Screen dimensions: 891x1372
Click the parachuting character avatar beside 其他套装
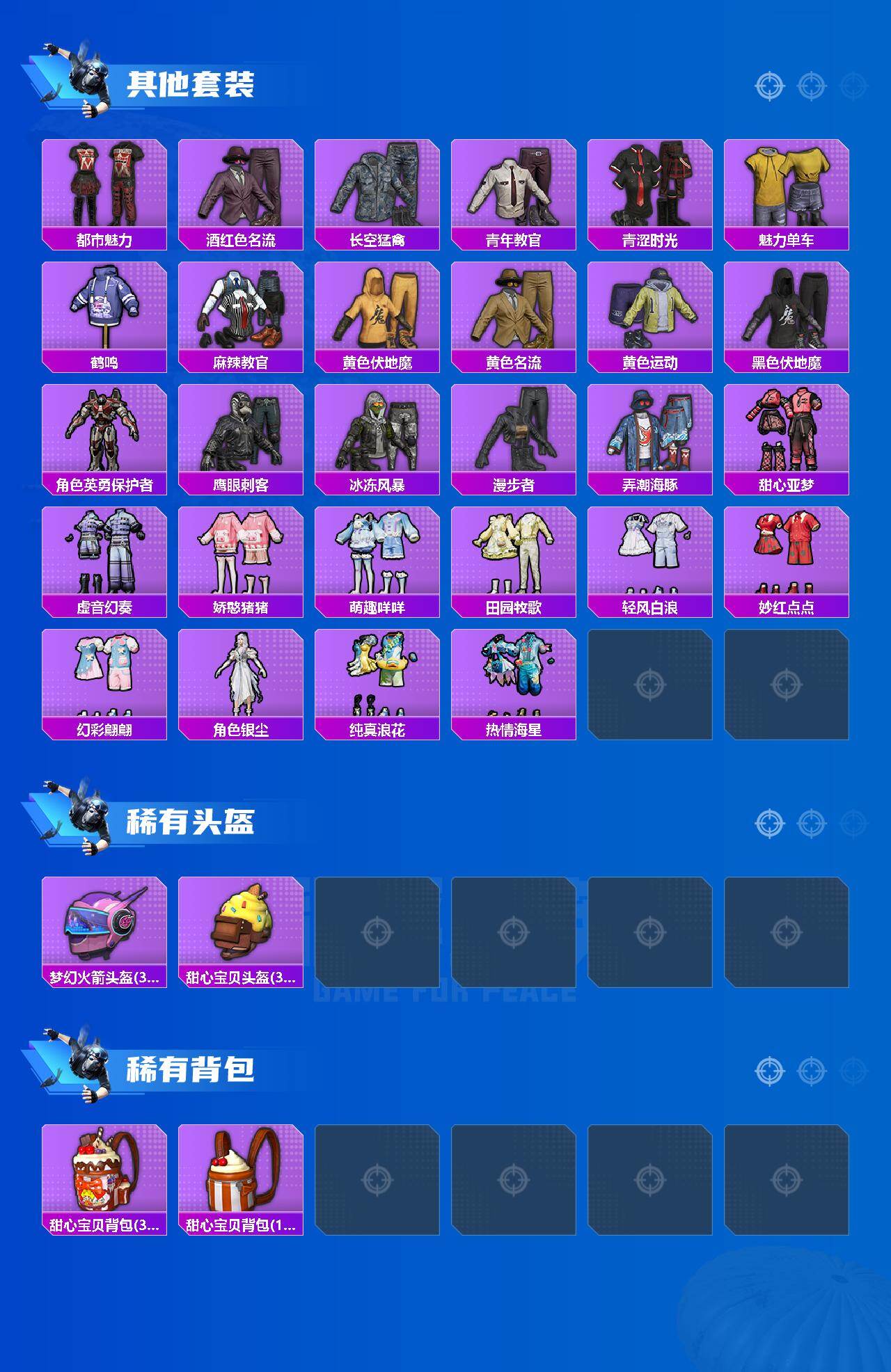point(82,77)
